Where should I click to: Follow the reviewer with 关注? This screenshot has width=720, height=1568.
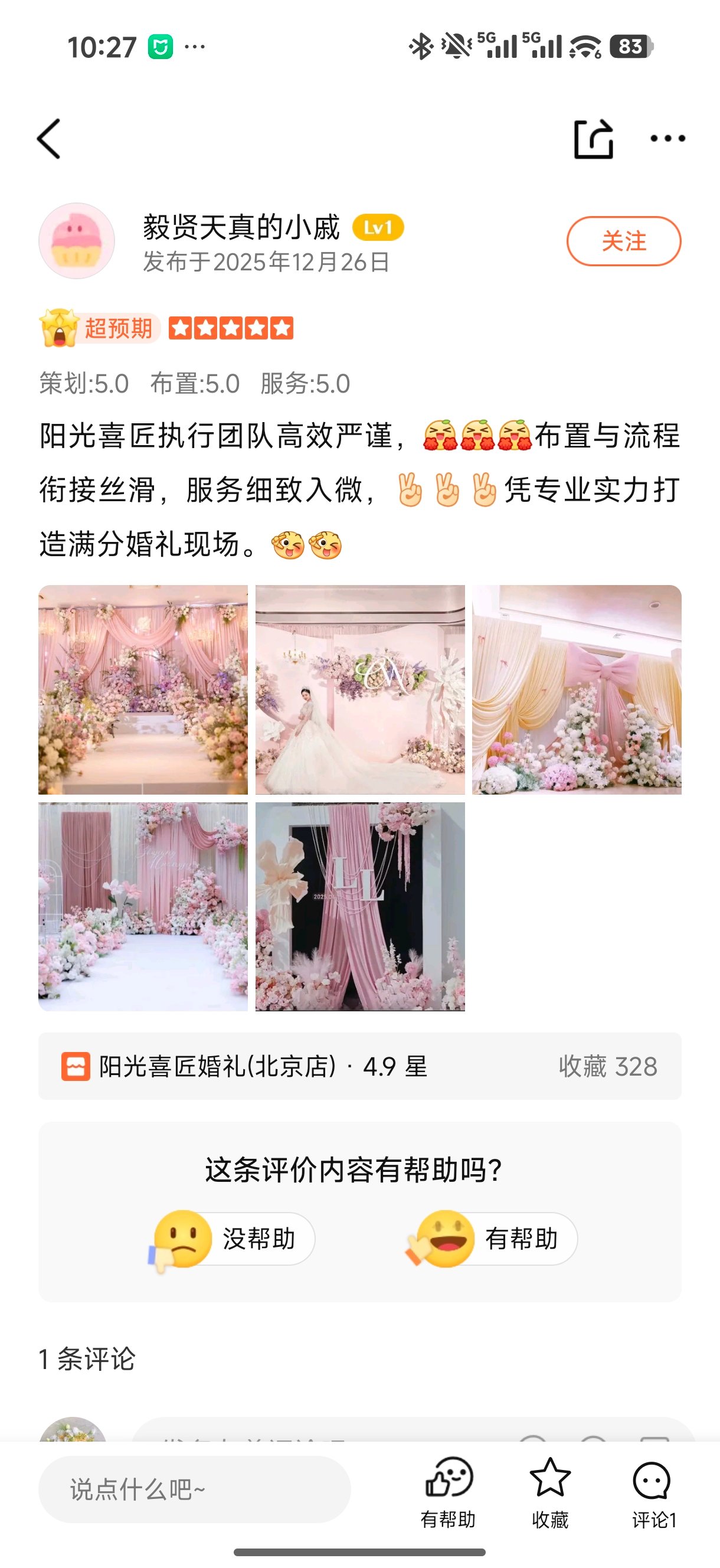click(x=623, y=241)
